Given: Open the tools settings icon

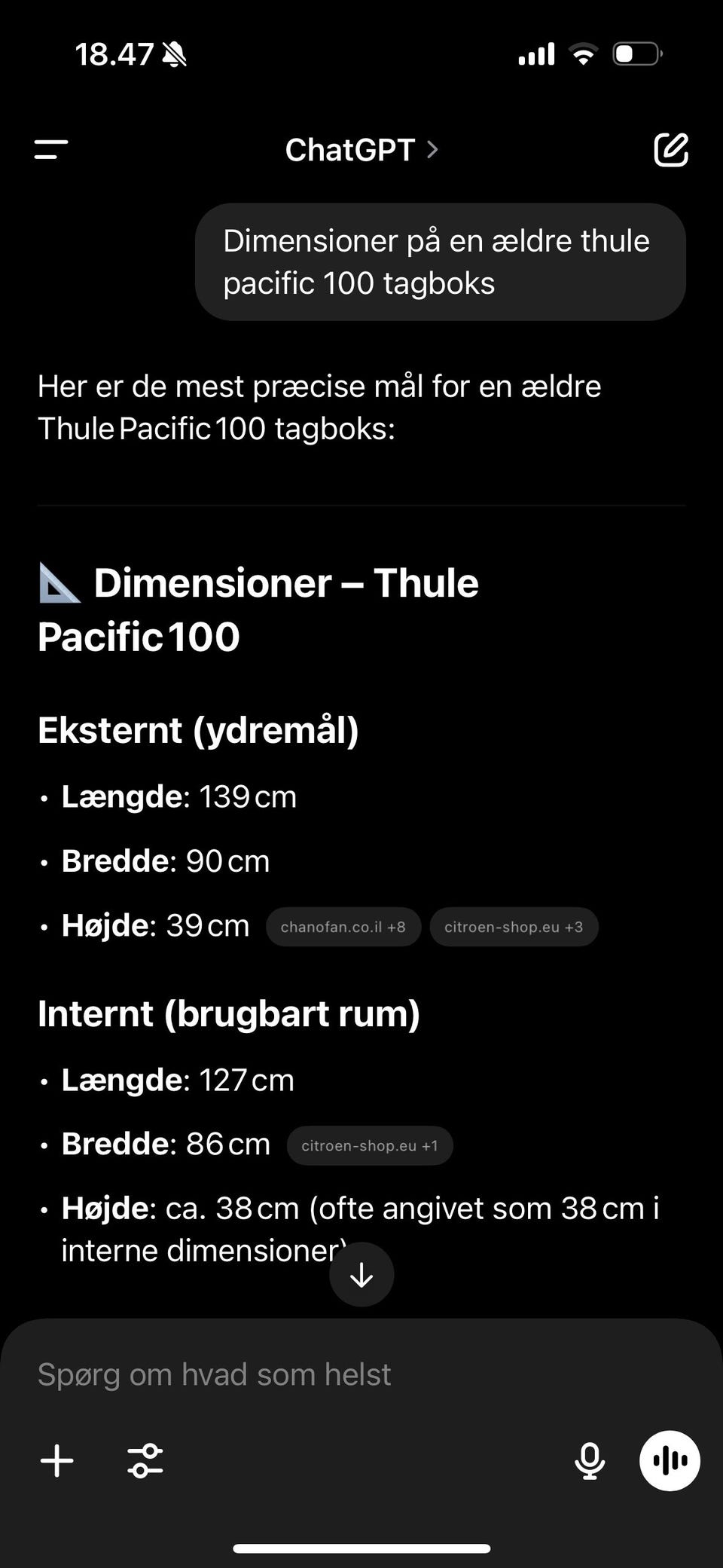Looking at the screenshot, I should coord(145,1461).
